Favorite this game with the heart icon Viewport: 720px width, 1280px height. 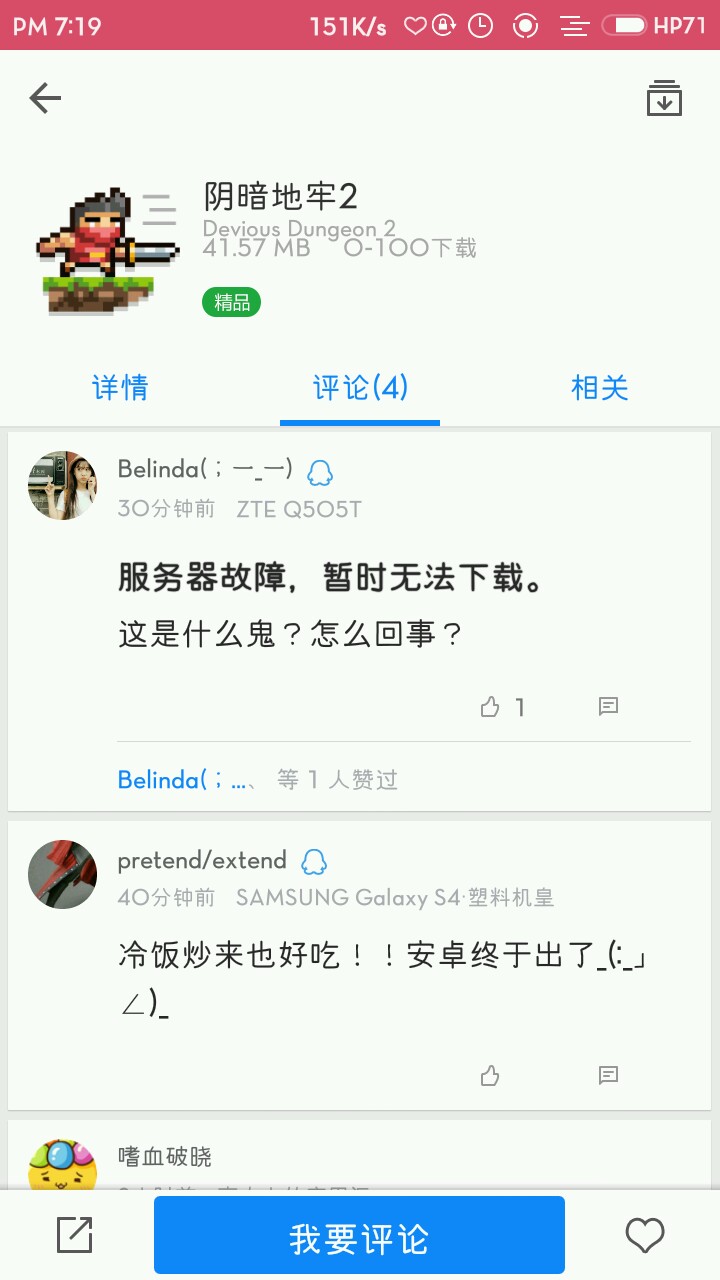point(645,1236)
